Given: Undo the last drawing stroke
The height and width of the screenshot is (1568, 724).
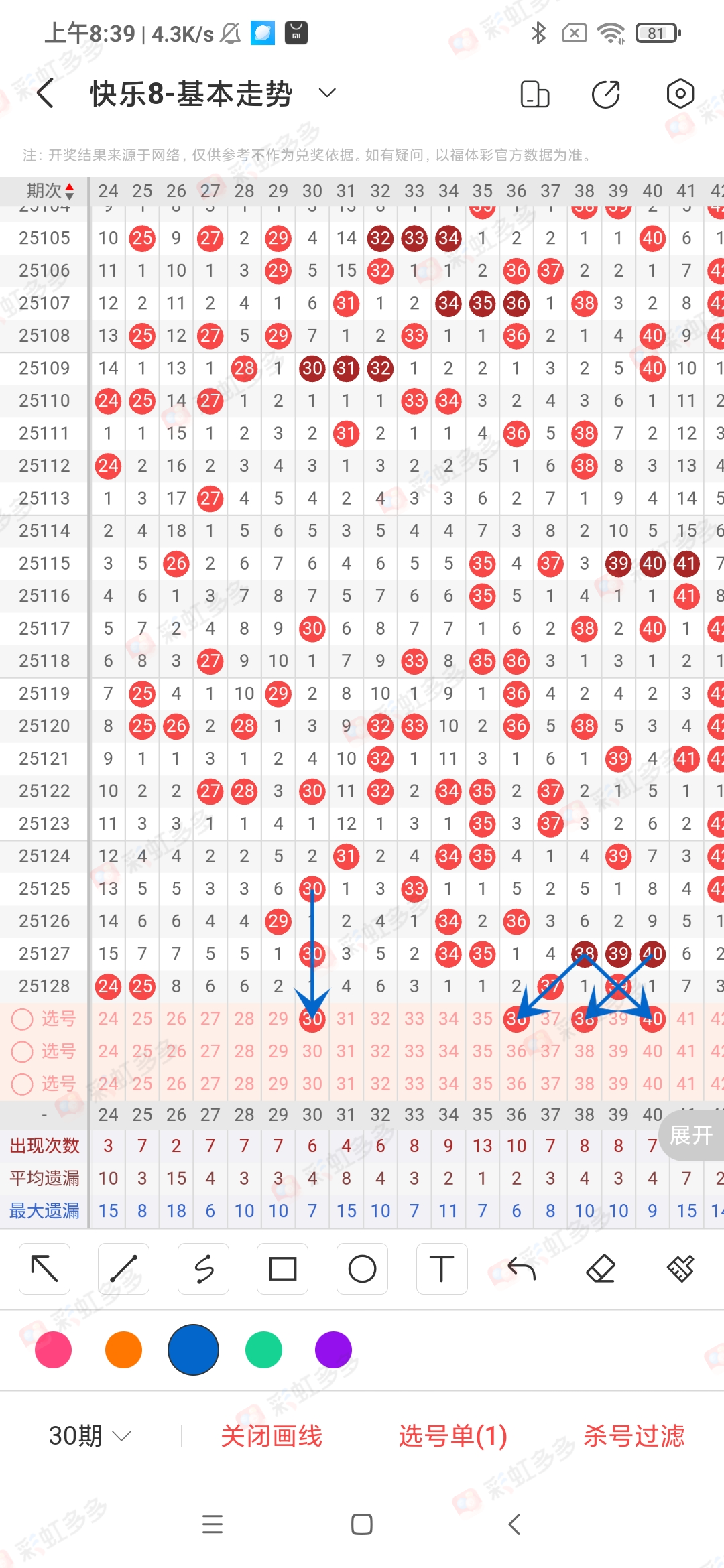Looking at the screenshot, I should click(522, 1268).
